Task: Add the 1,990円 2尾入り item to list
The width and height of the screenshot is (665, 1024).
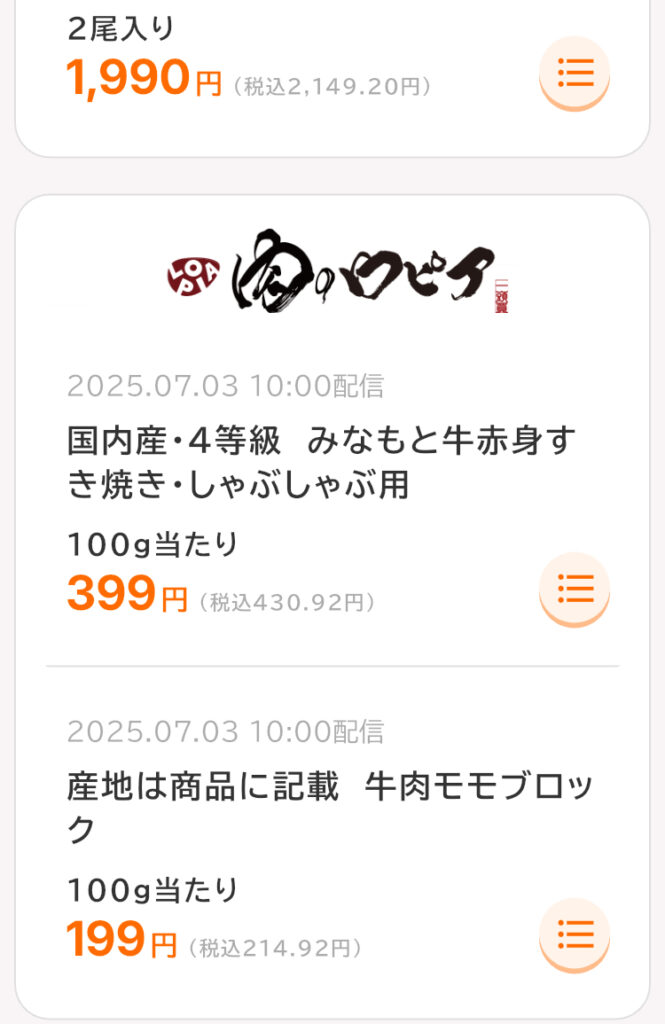Action: (574, 72)
